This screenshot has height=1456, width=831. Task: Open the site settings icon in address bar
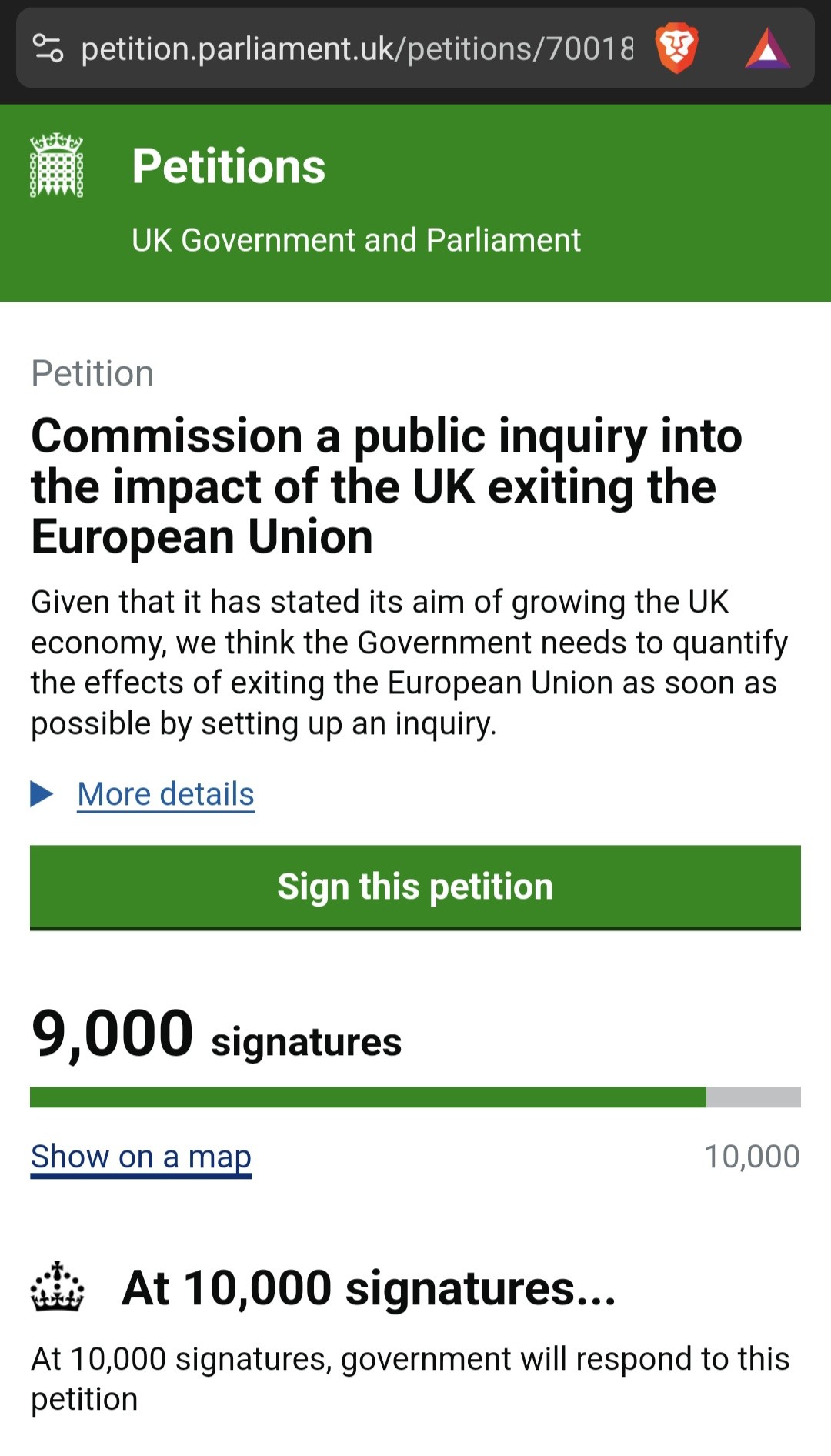[x=48, y=48]
